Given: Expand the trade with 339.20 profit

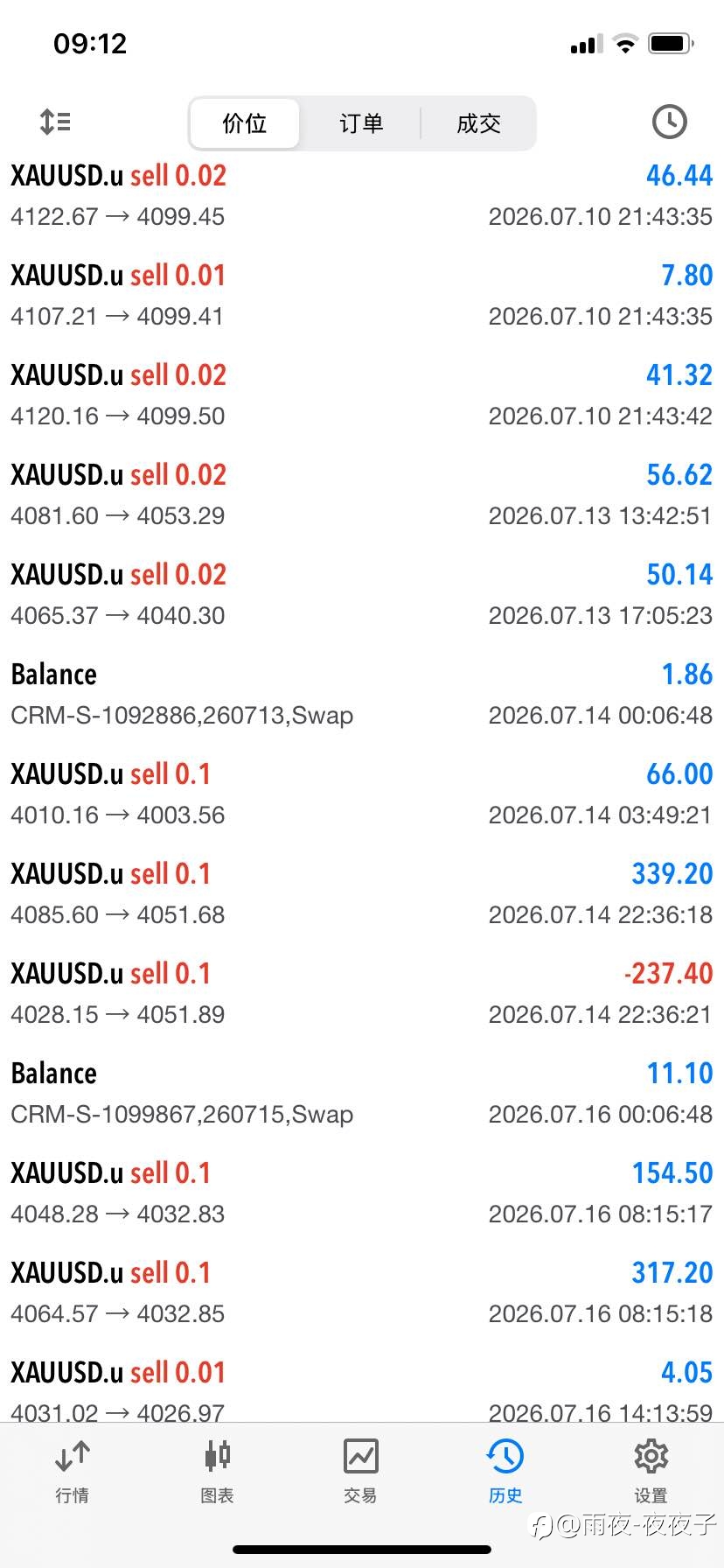Looking at the screenshot, I should click(362, 893).
